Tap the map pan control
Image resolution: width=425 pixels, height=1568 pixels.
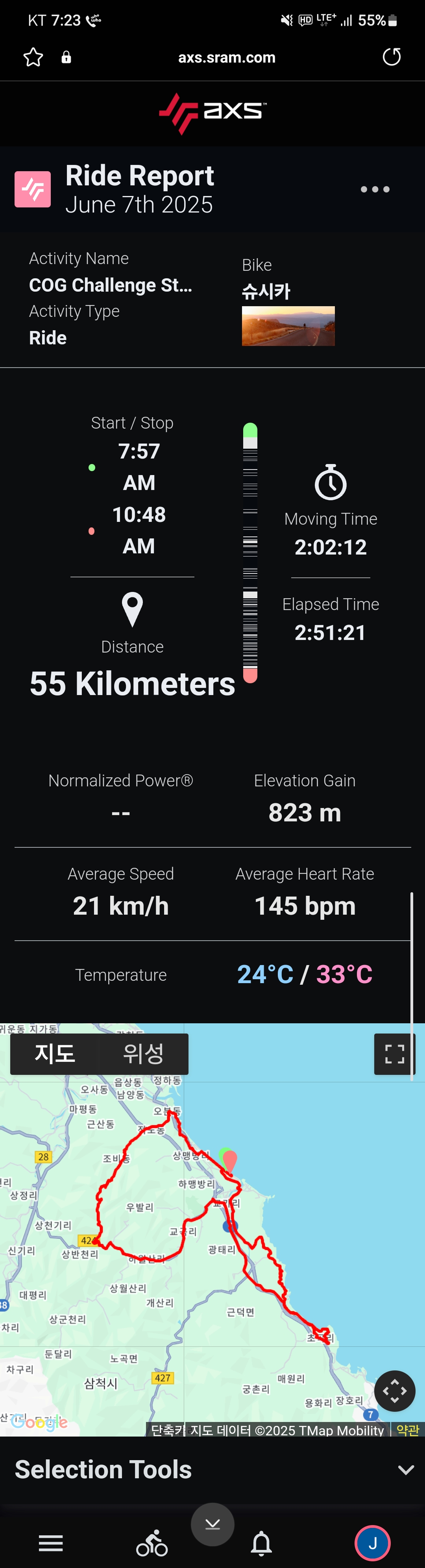tap(394, 1390)
